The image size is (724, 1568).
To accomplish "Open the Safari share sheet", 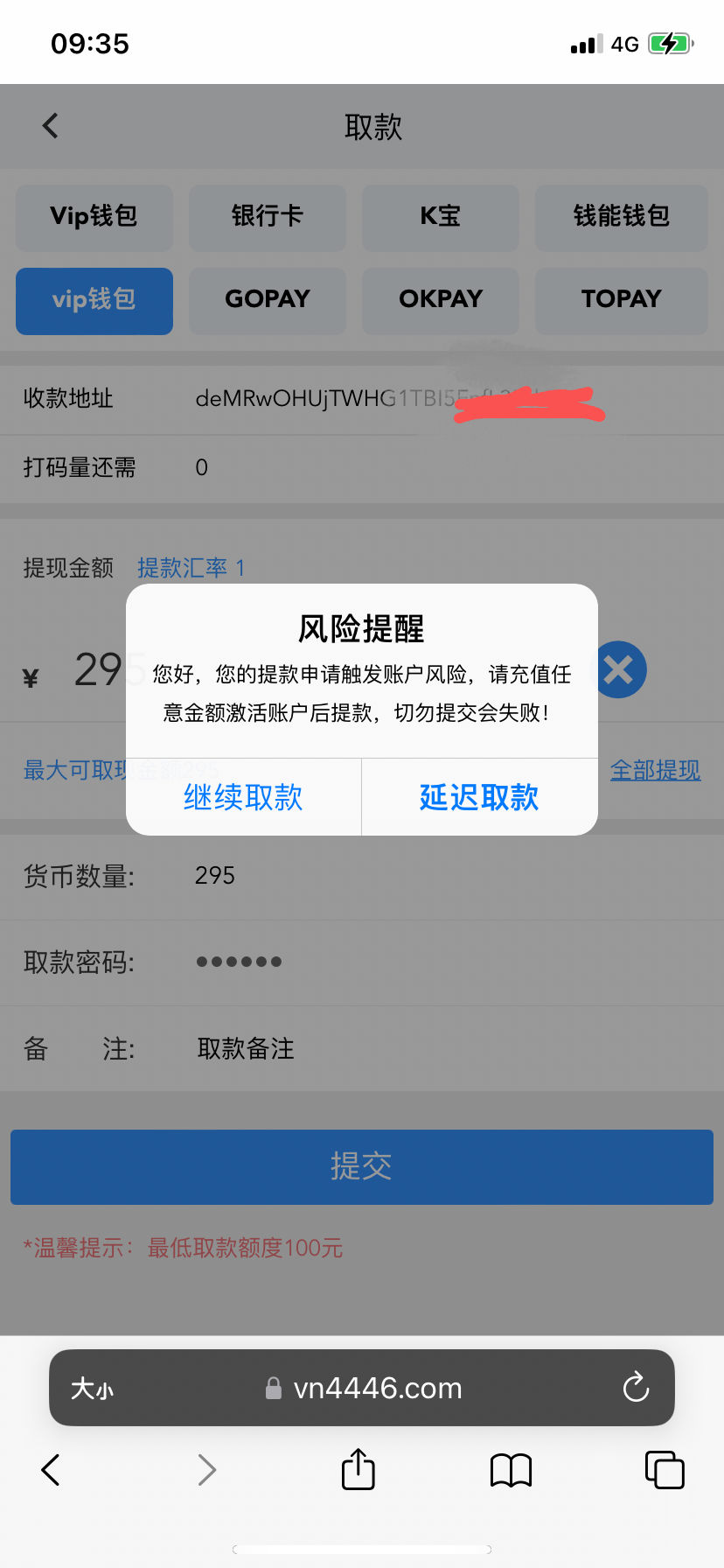I will pyautogui.click(x=357, y=1470).
